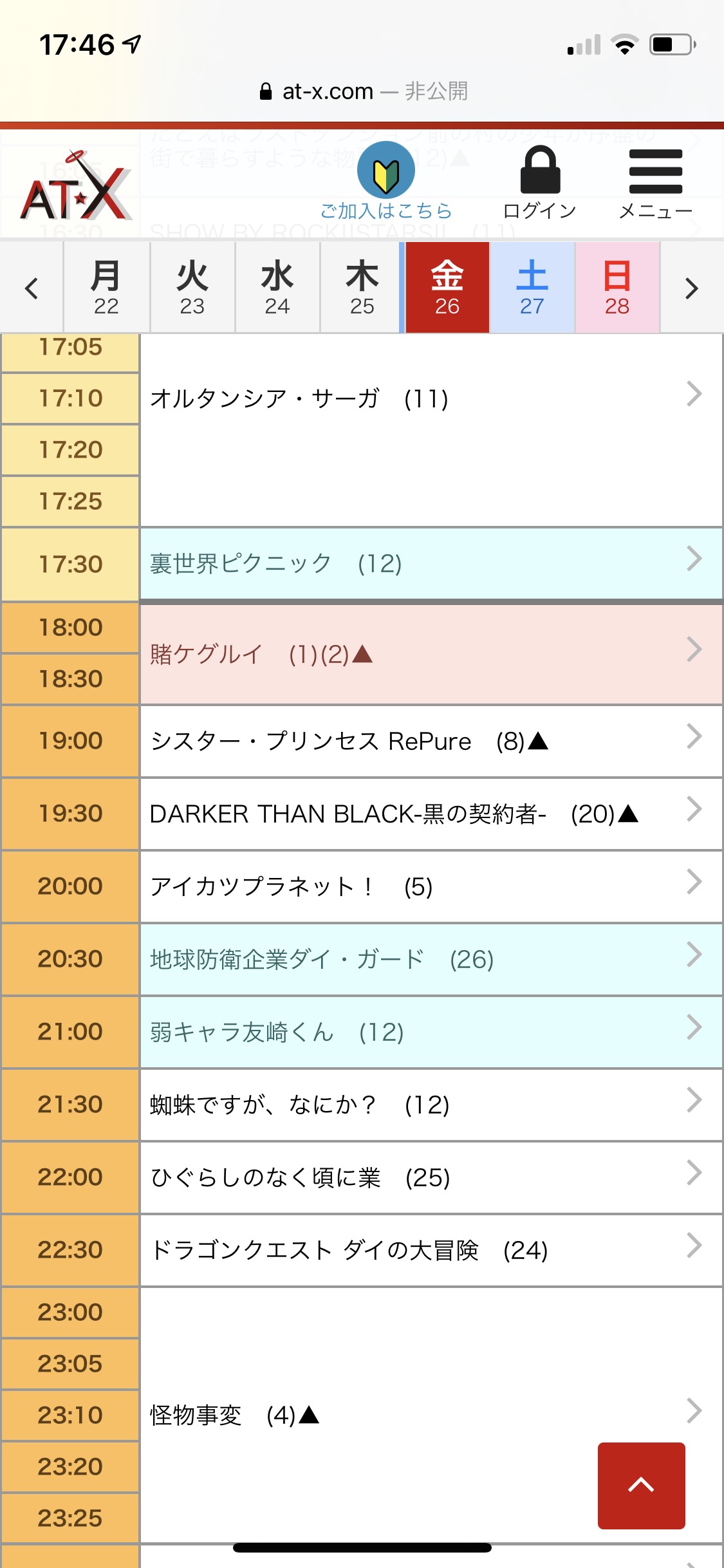Open the ご加入はこちら sign-up link
Image resolution: width=724 pixels, height=1568 pixels.
[x=386, y=182]
